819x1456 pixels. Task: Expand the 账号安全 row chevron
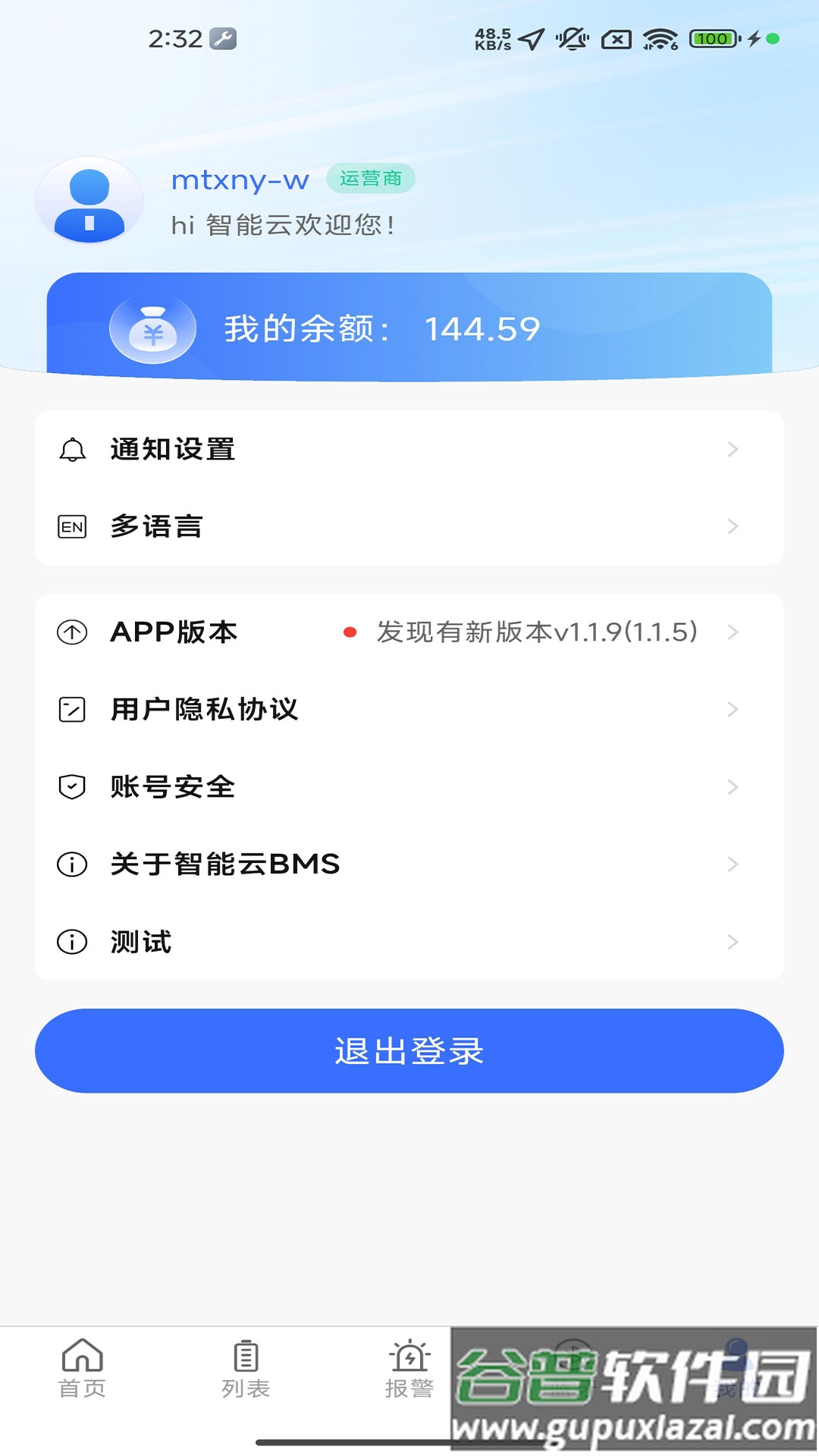coord(733,787)
